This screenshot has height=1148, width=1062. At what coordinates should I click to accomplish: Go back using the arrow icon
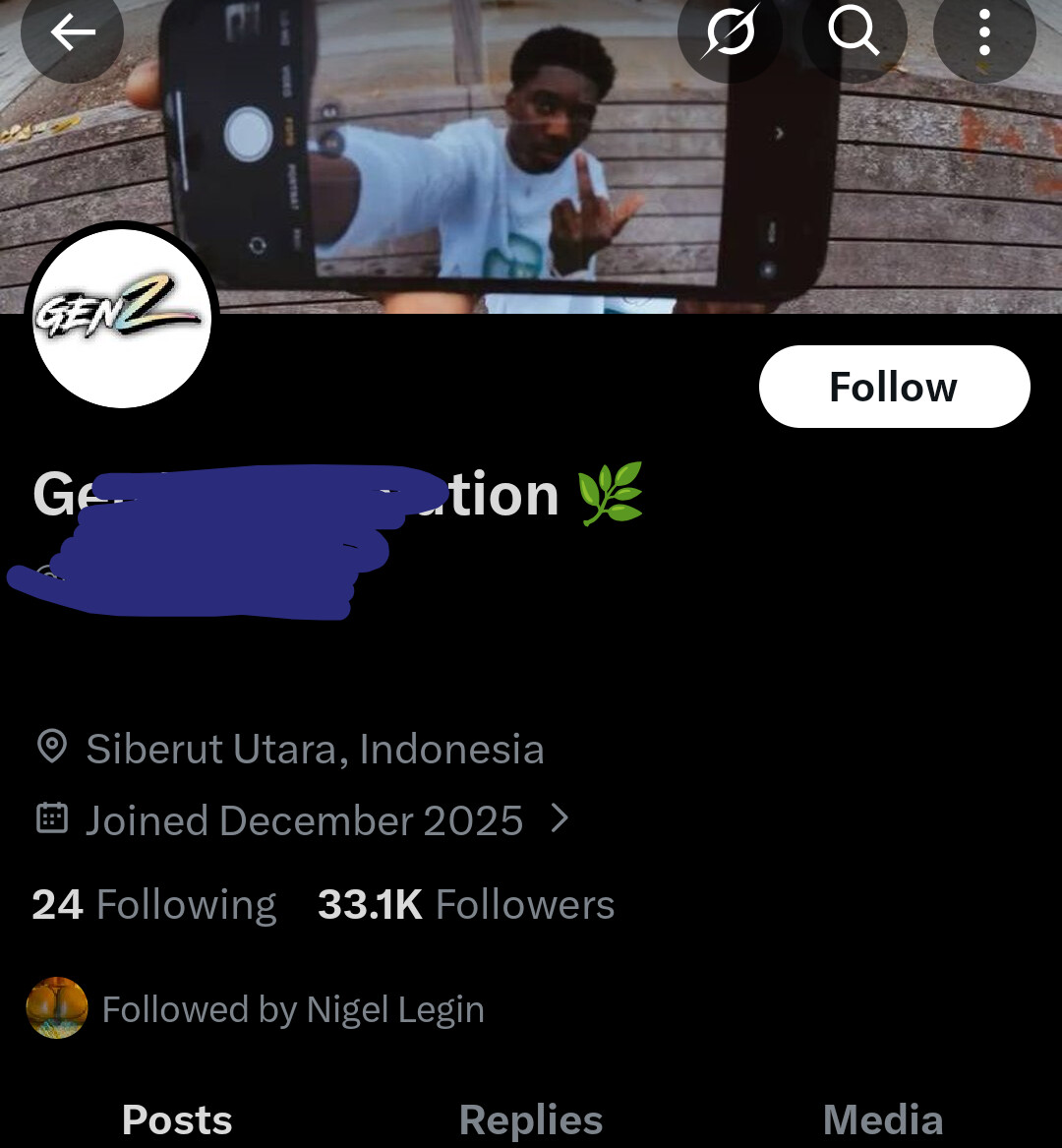(73, 33)
